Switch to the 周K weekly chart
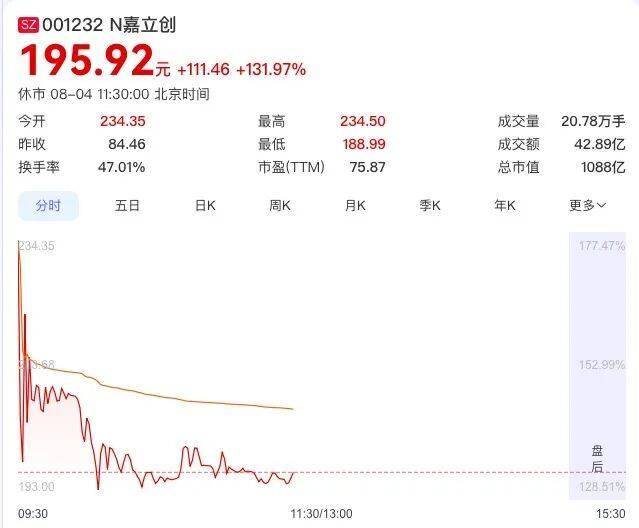 pyautogui.click(x=280, y=205)
